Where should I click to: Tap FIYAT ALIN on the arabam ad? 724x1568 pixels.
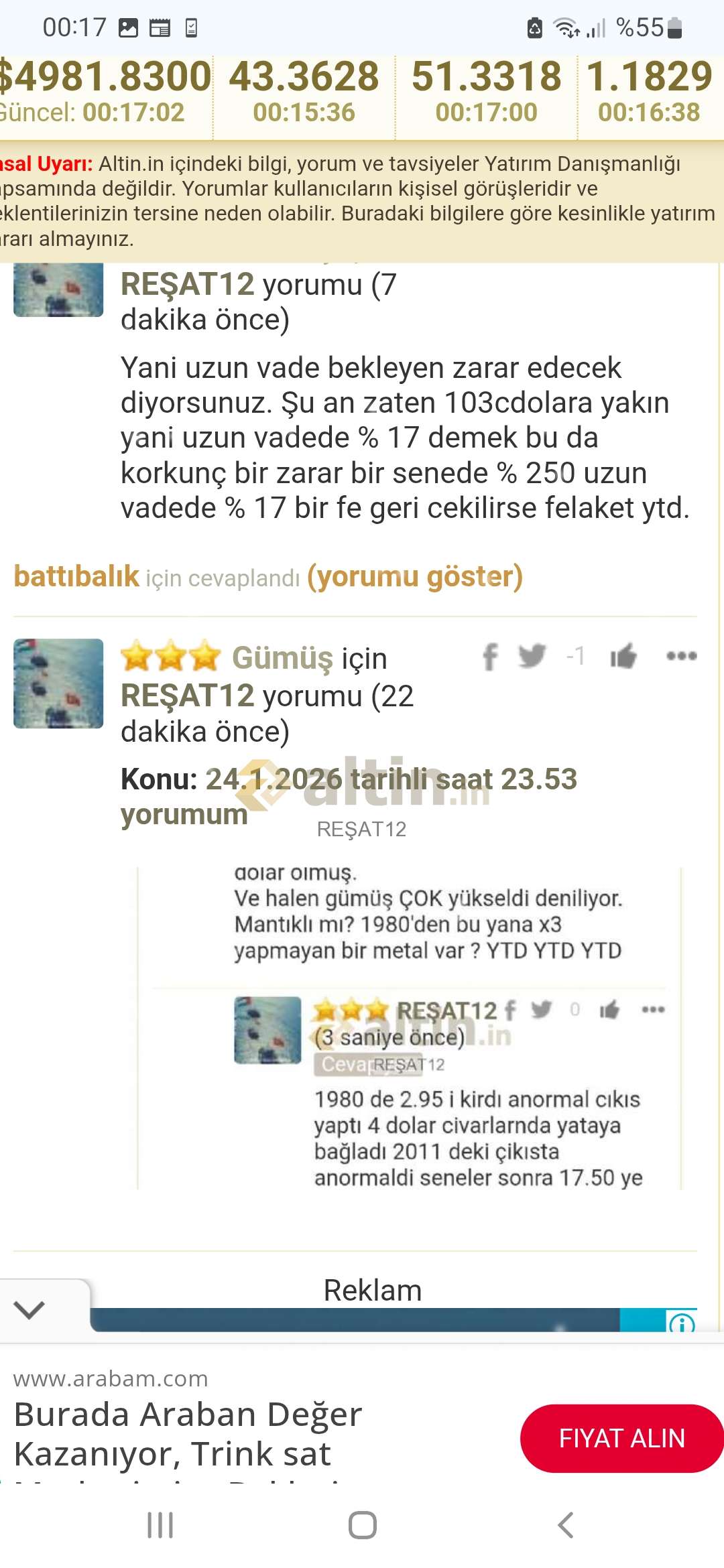(x=621, y=1439)
